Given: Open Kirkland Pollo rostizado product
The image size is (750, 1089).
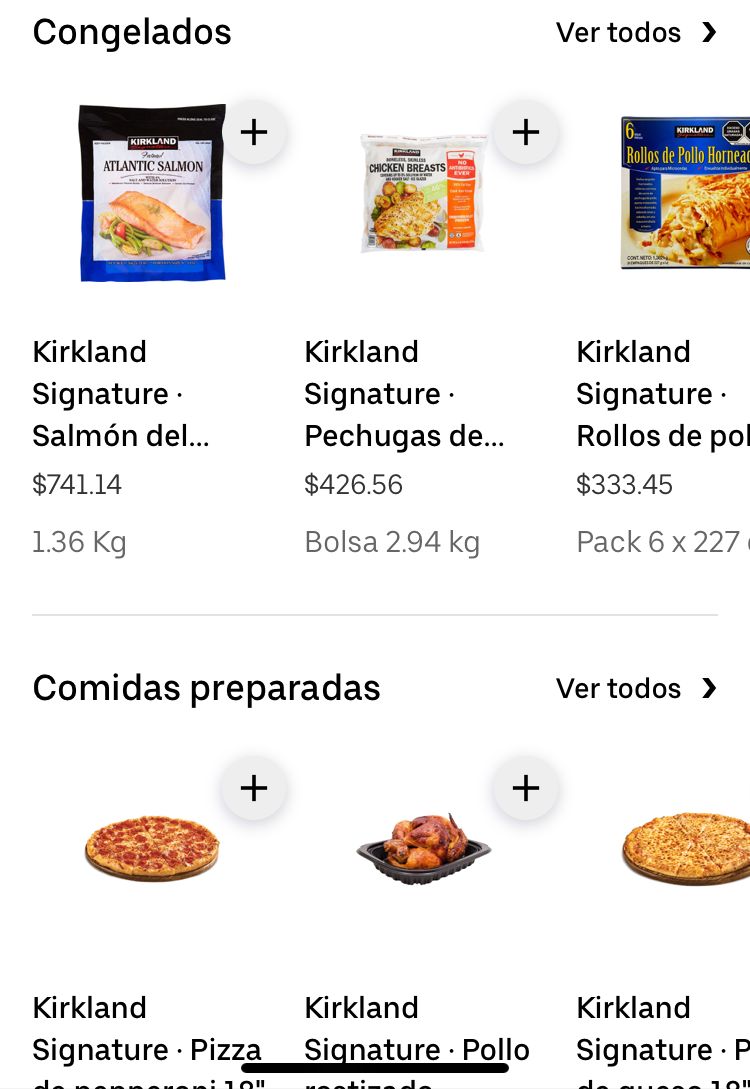Looking at the screenshot, I should [x=424, y=850].
